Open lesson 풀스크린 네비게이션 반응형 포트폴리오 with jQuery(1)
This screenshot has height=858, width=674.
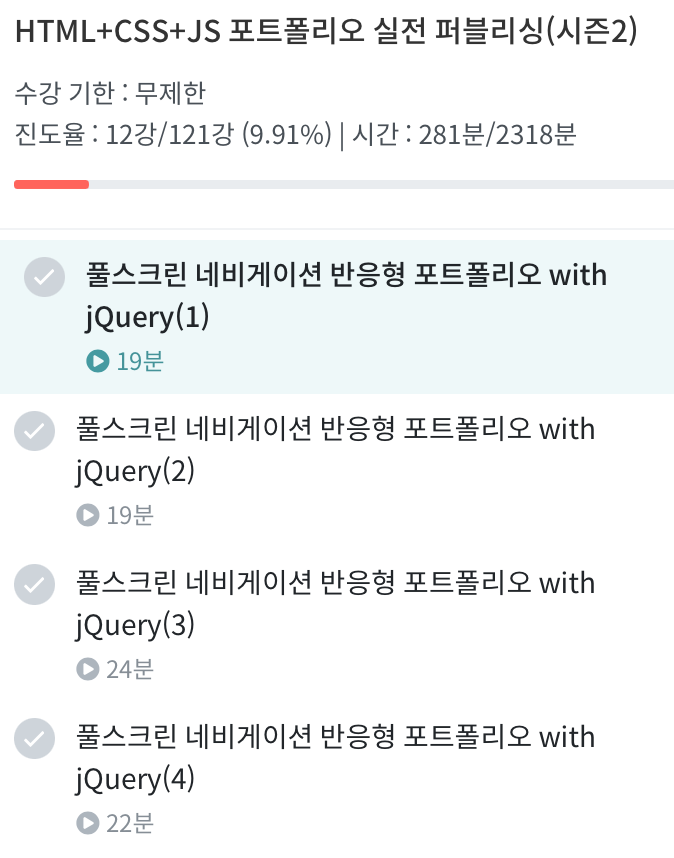(346, 295)
